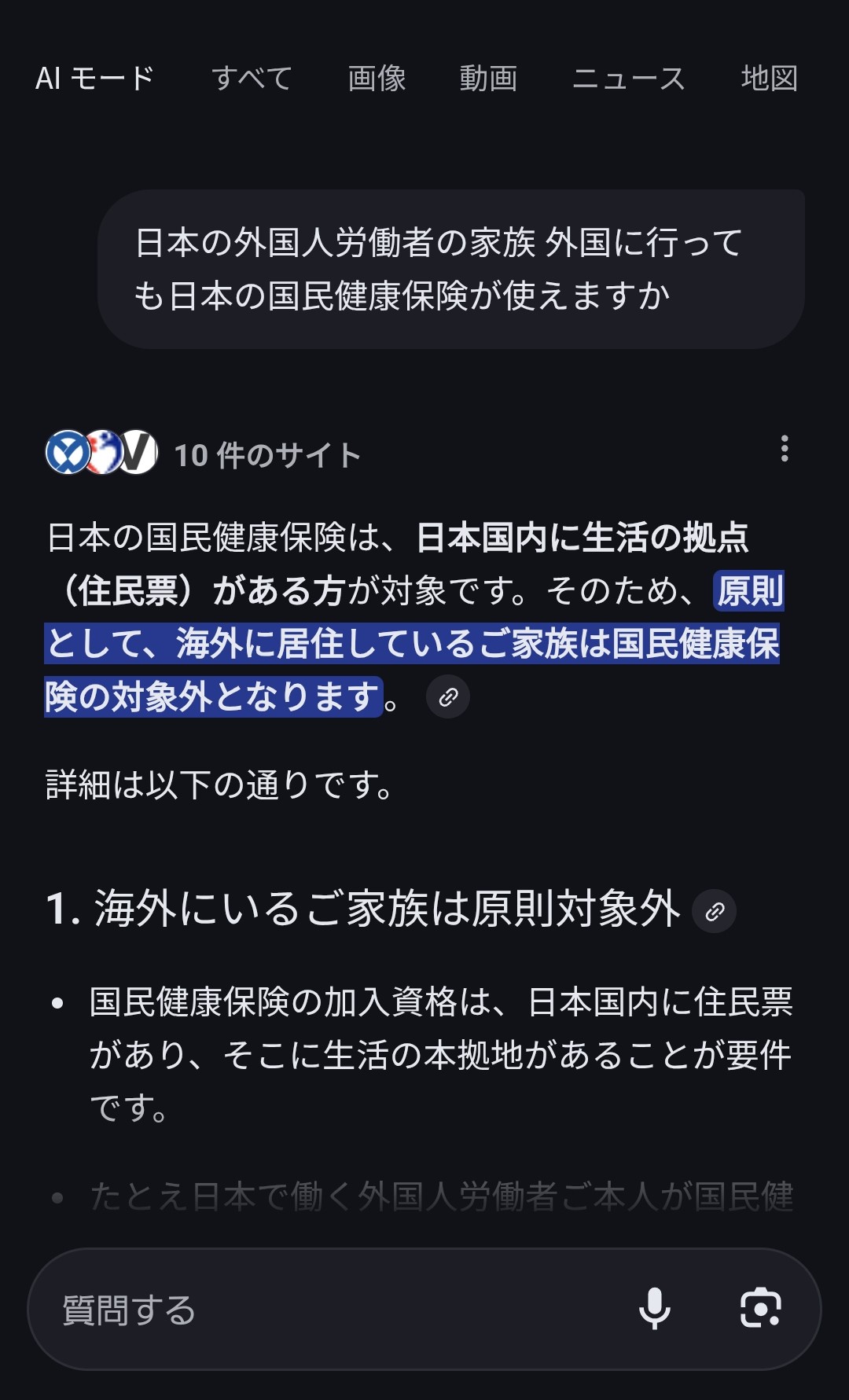Tap the link icon after 対象外となります
This screenshot has height=1400, width=849.
coord(448,697)
